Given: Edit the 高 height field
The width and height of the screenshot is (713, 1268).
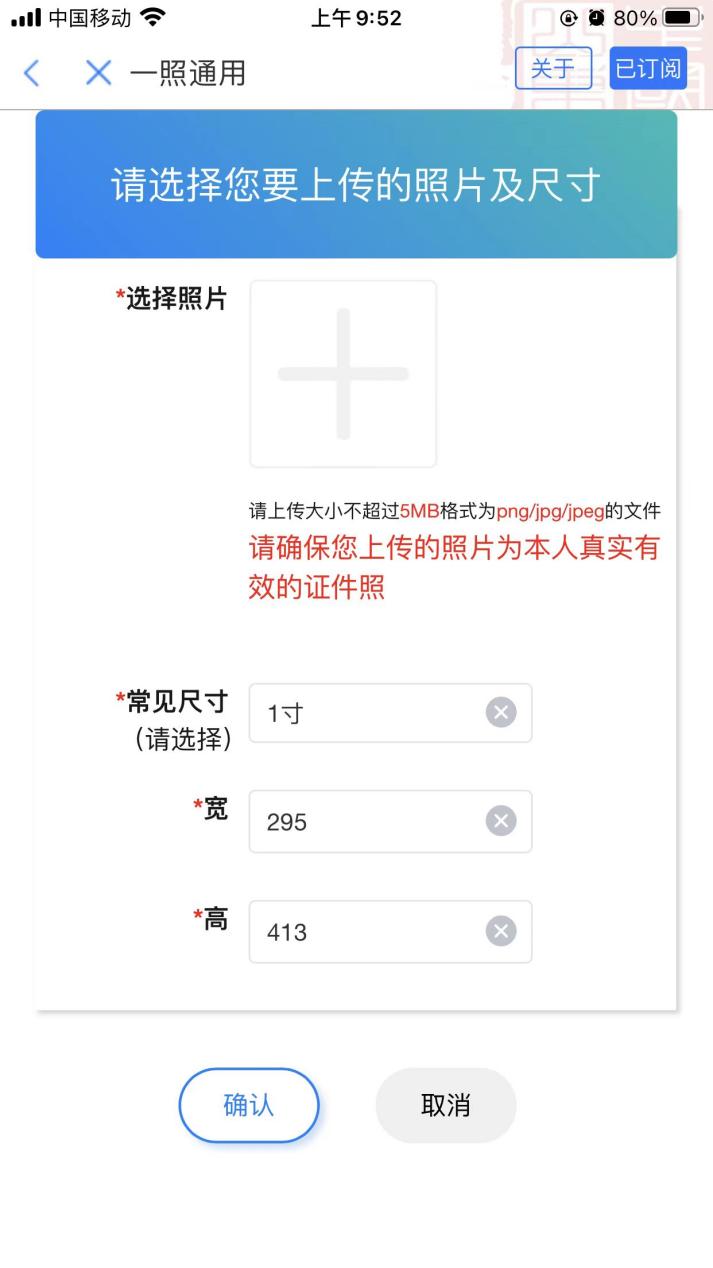Looking at the screenshot, I should 390,932.
